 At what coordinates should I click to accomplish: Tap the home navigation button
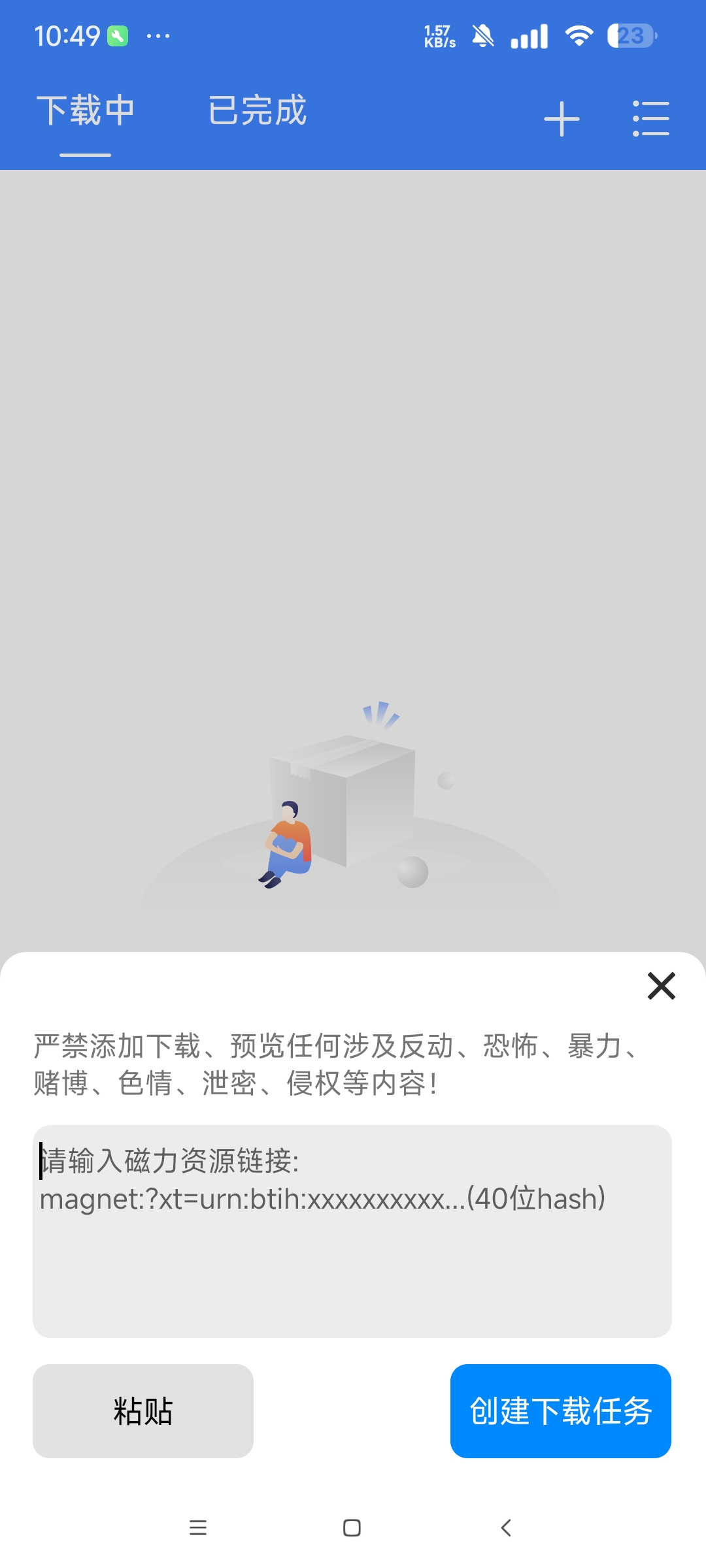point(352,1527)
